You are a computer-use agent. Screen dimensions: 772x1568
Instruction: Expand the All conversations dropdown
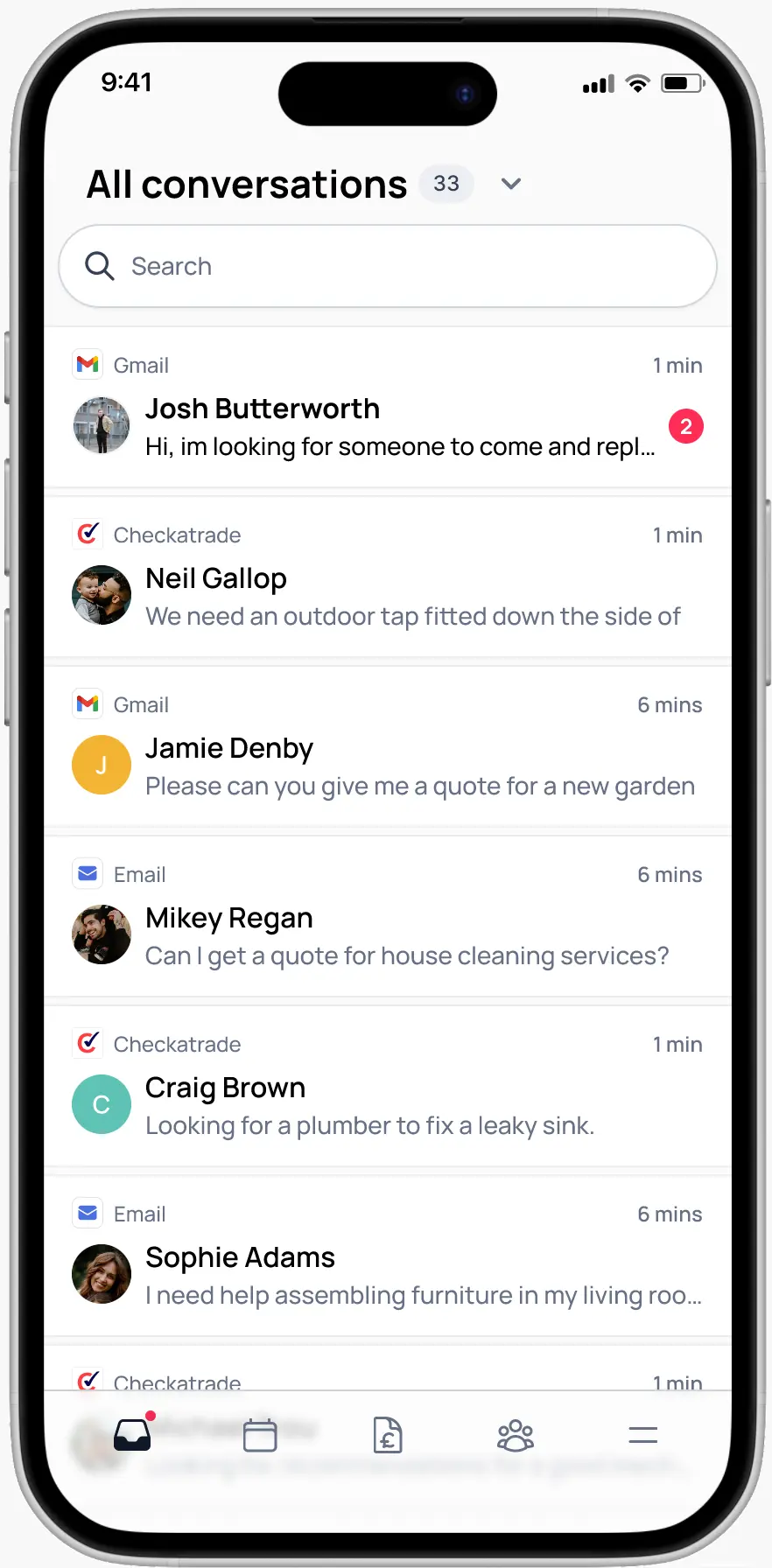pyautogui.click(x=511, y=184)
